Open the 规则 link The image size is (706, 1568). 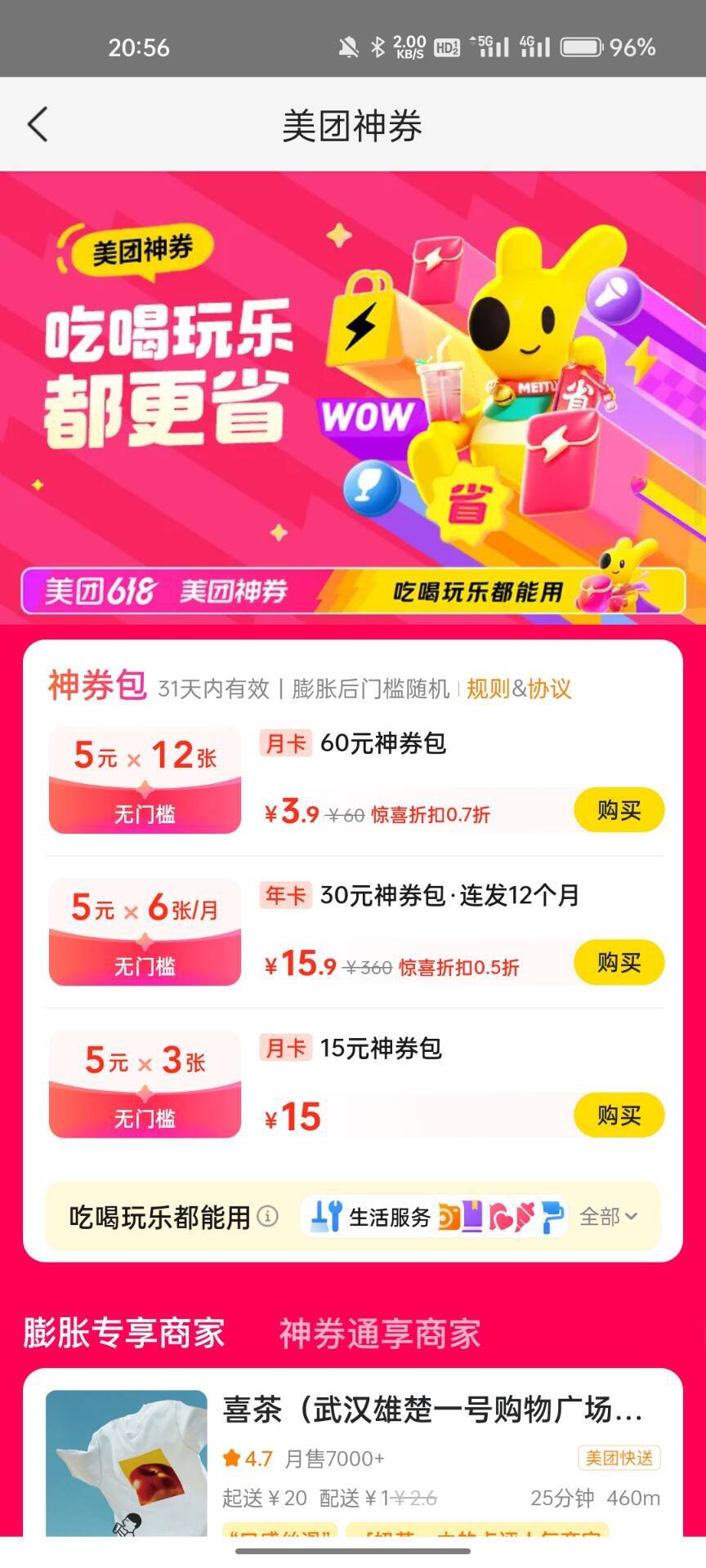click(x=489, y=688)
